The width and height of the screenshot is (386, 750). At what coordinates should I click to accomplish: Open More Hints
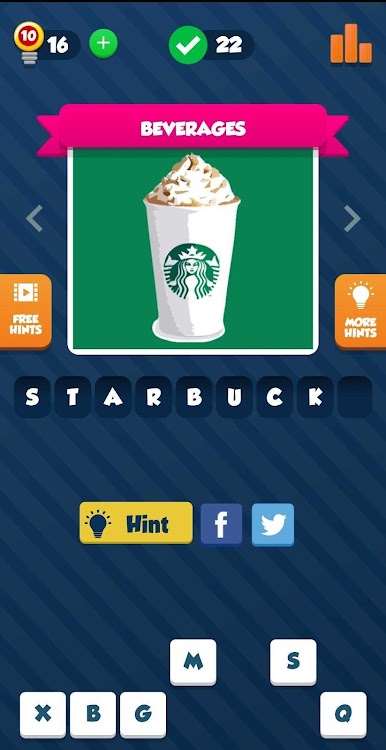(x=361, y=311)
